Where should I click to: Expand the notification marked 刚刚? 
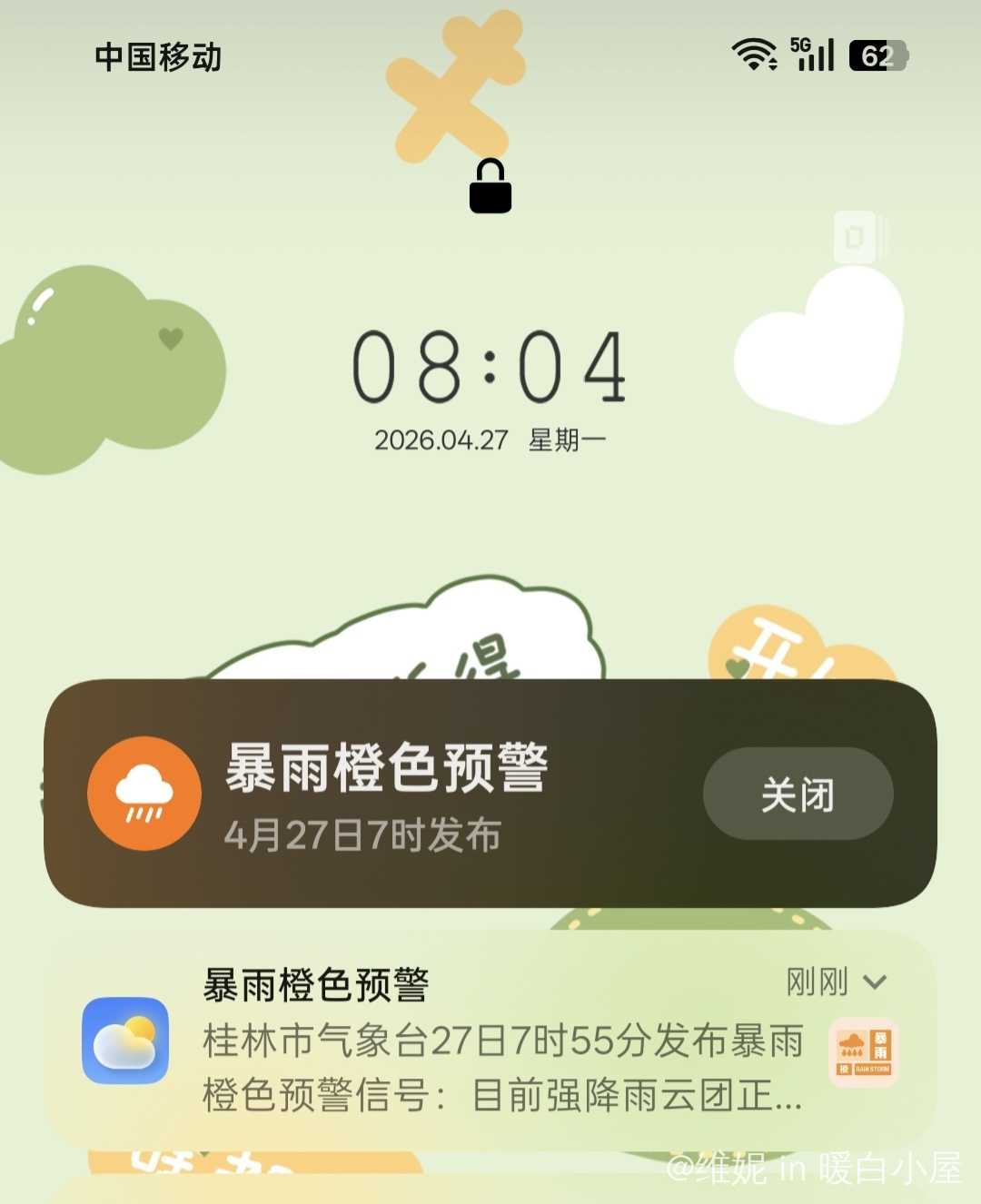click(875, 982)
